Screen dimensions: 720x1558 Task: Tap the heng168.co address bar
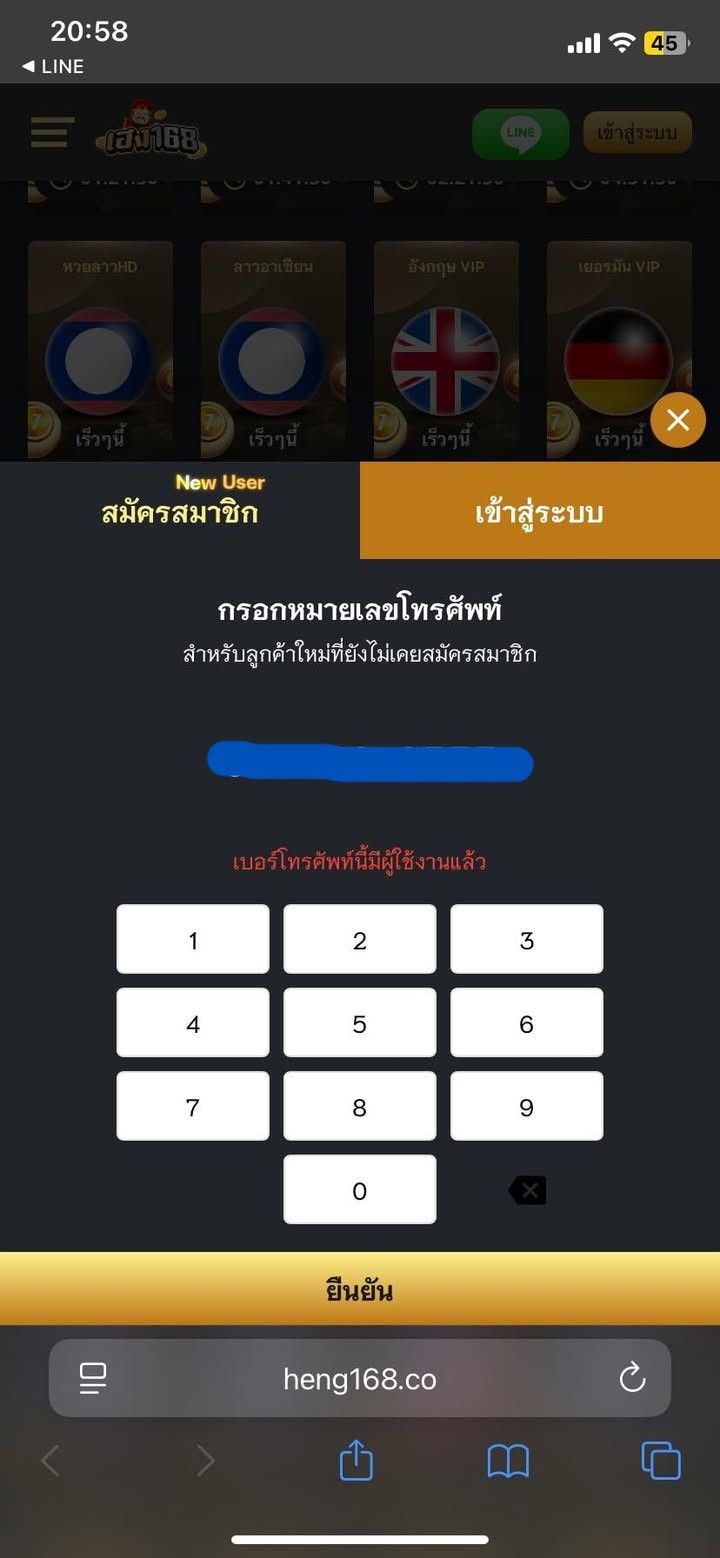tap(360, 1377)
